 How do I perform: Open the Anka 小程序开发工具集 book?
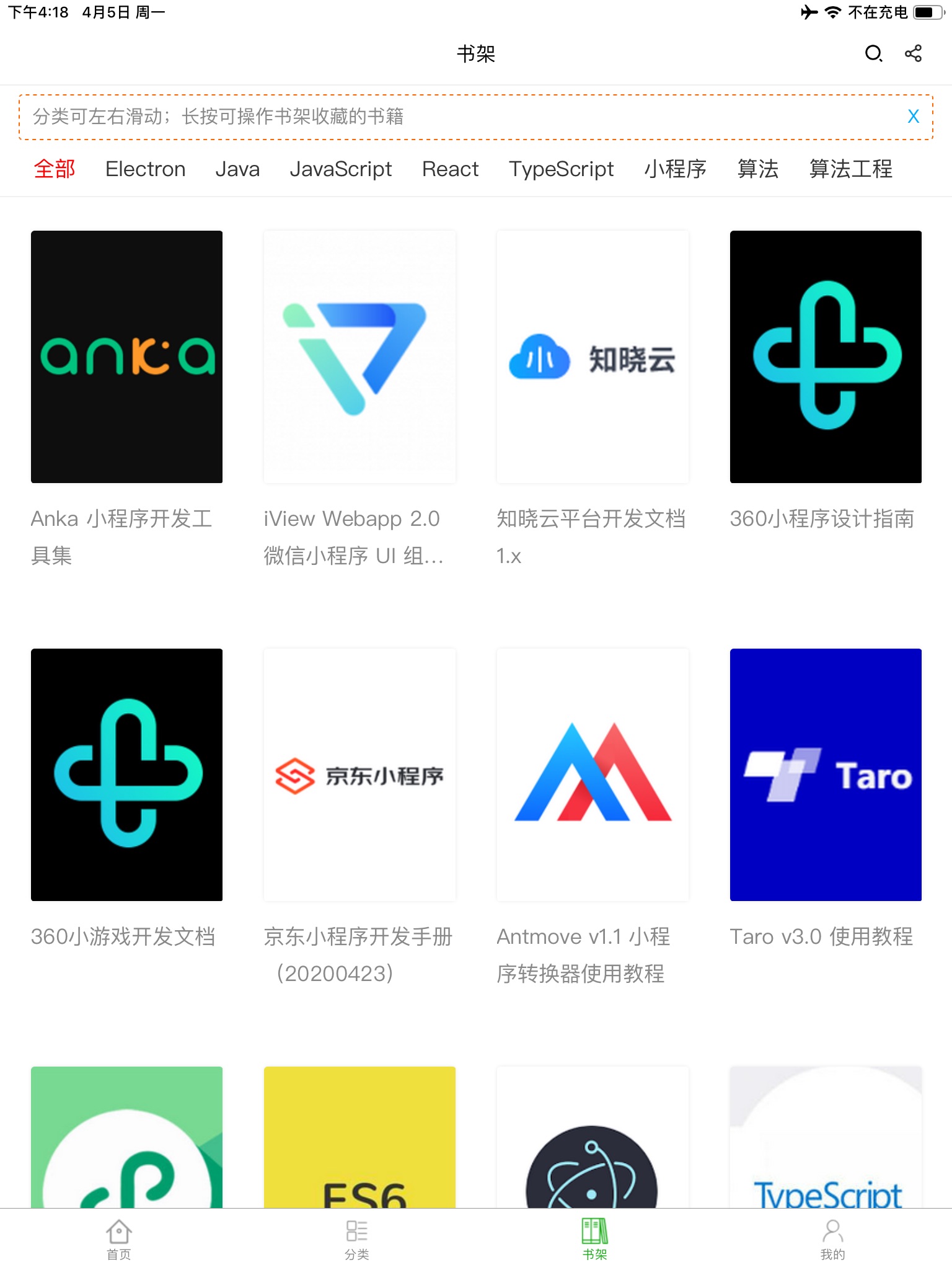coord(126,357)
